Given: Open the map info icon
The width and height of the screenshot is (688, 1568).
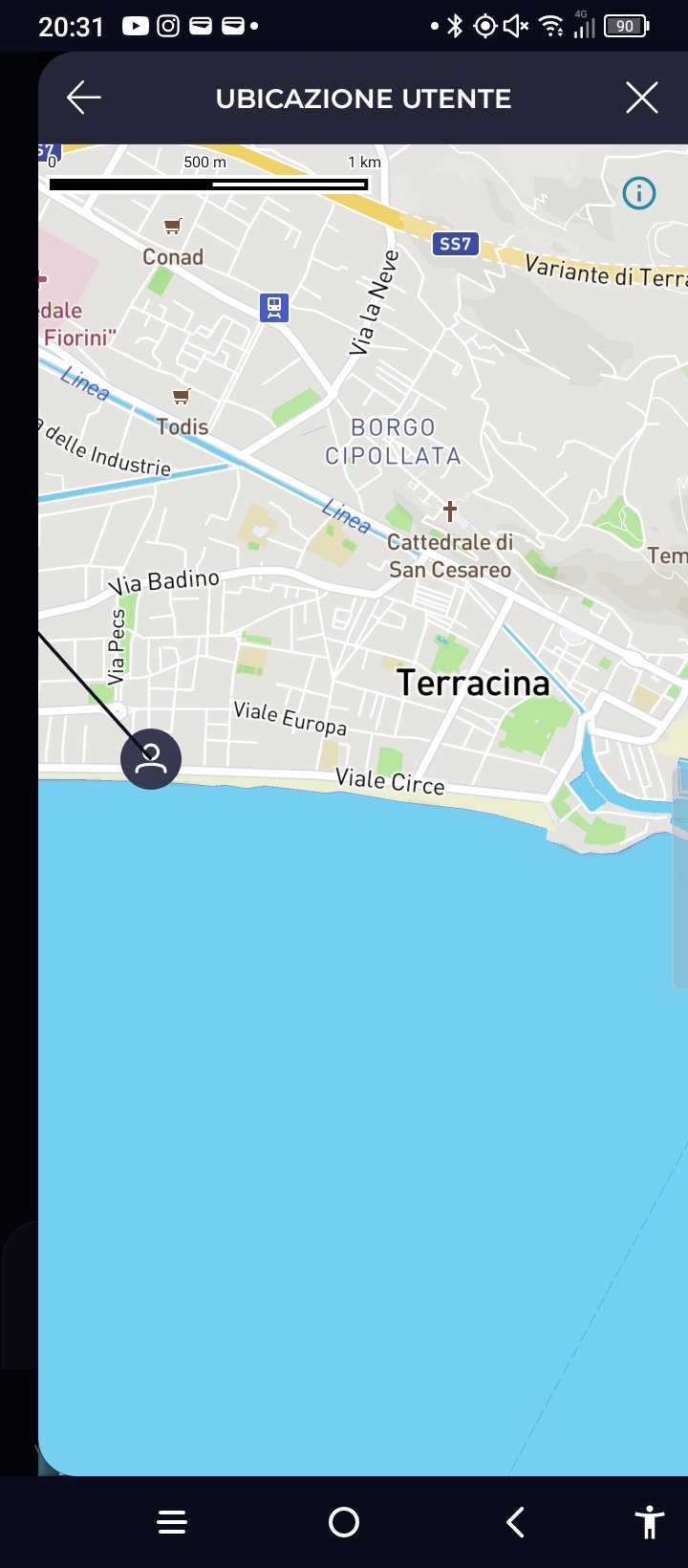Looking at the screenshot, I should click(x=638, y=193).
